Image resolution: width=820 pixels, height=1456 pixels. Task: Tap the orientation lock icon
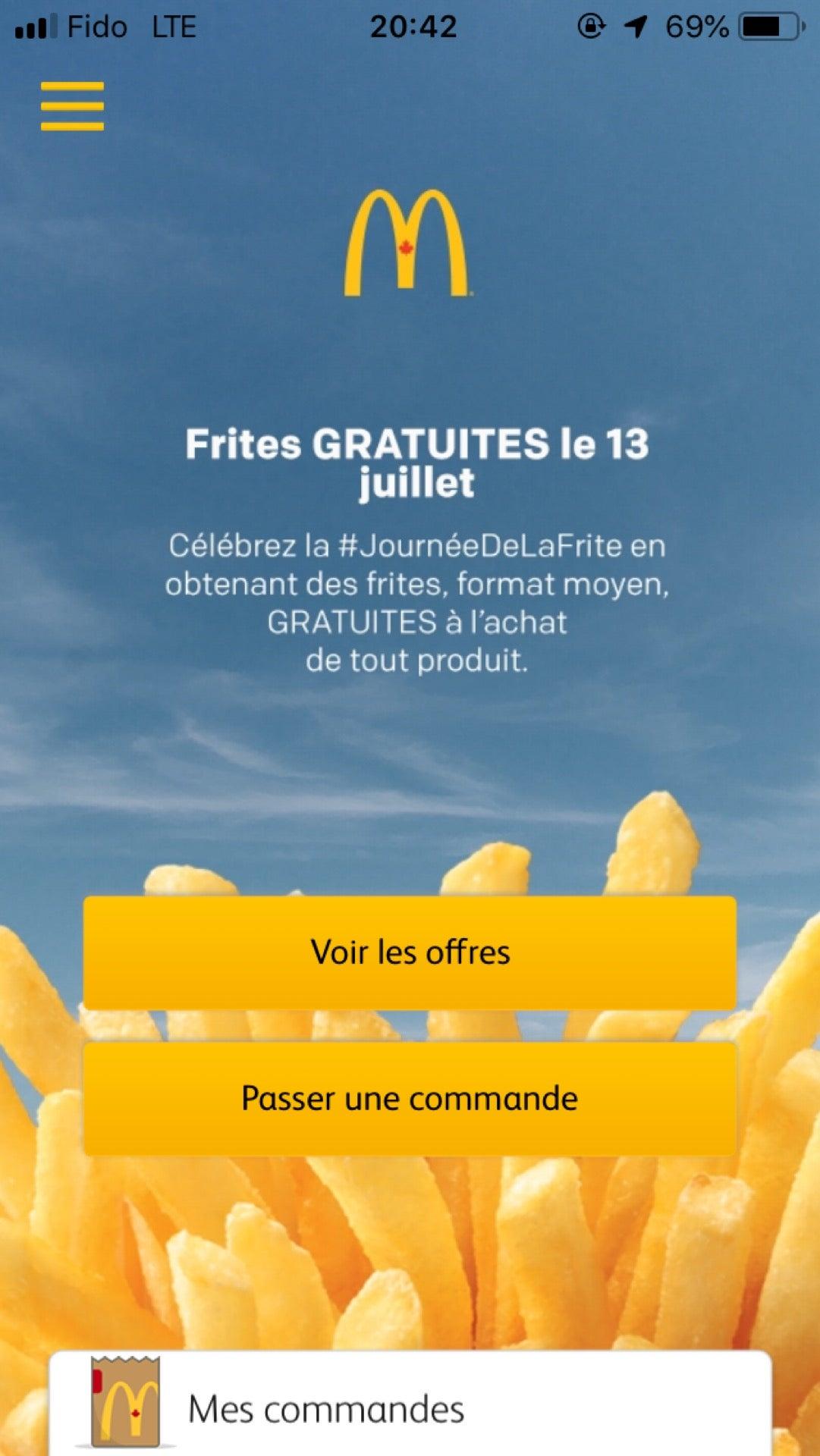(x=588, y=27)
